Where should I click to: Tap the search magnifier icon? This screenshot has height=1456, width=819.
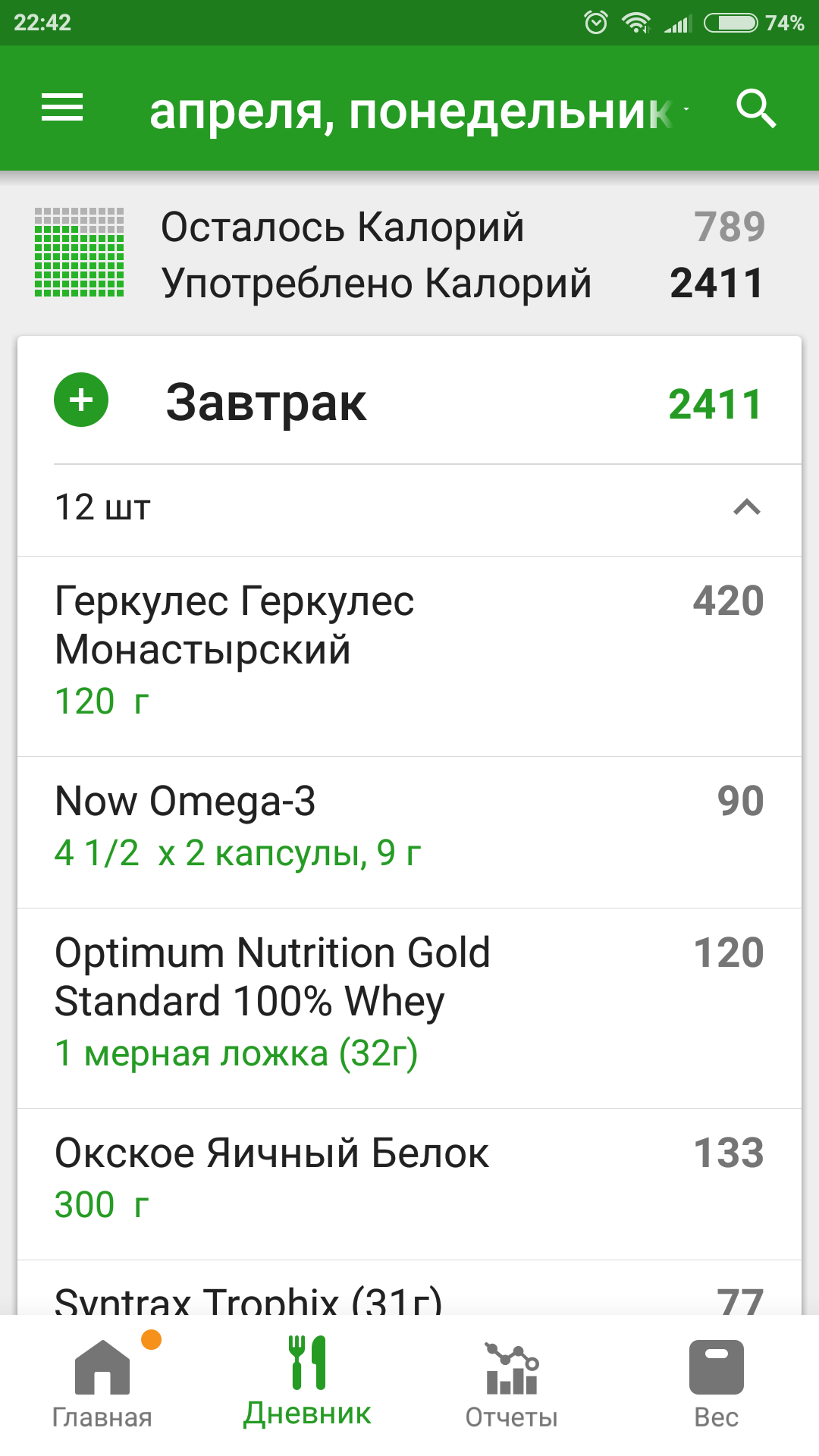click(756, 109)
